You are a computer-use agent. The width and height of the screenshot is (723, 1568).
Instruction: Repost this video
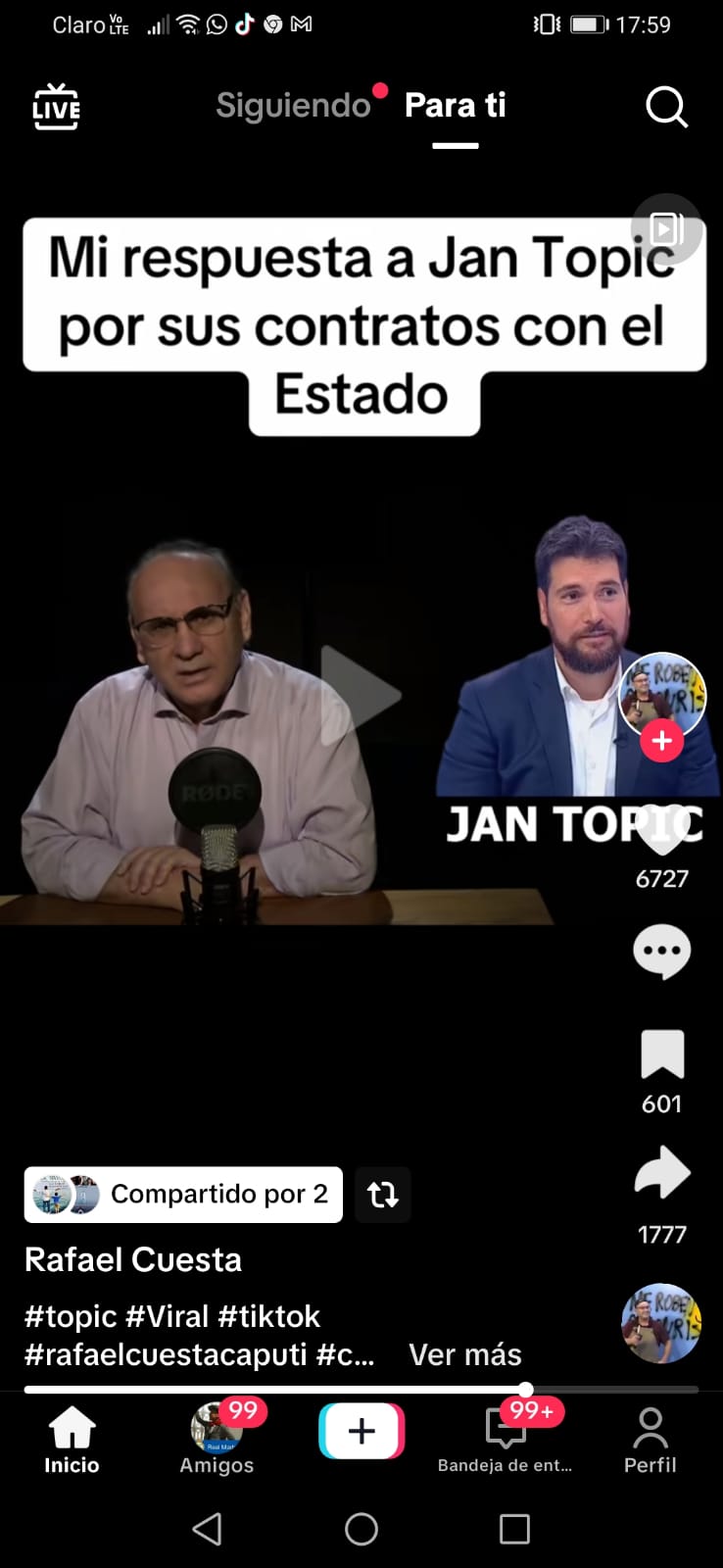coord(382,1194)
